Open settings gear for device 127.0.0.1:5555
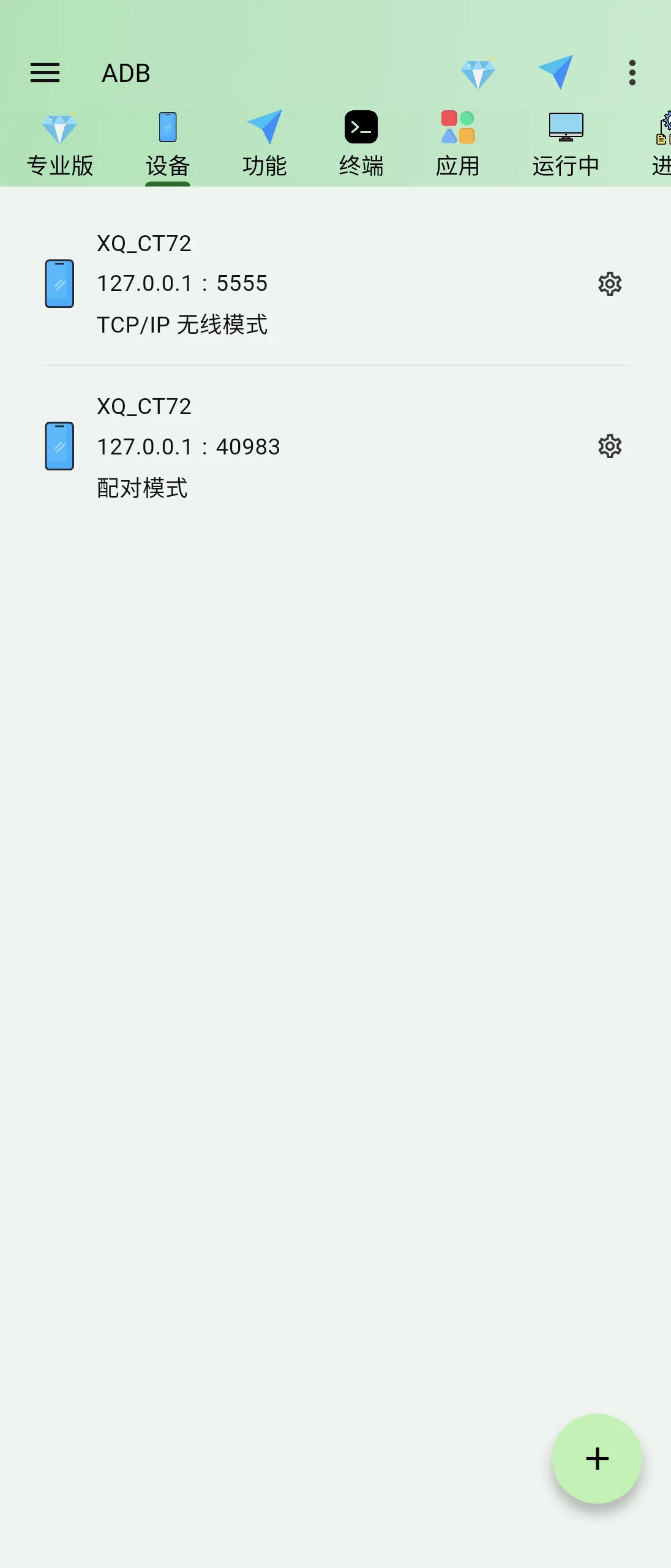 pyautogui.click(x=610, y=283)
